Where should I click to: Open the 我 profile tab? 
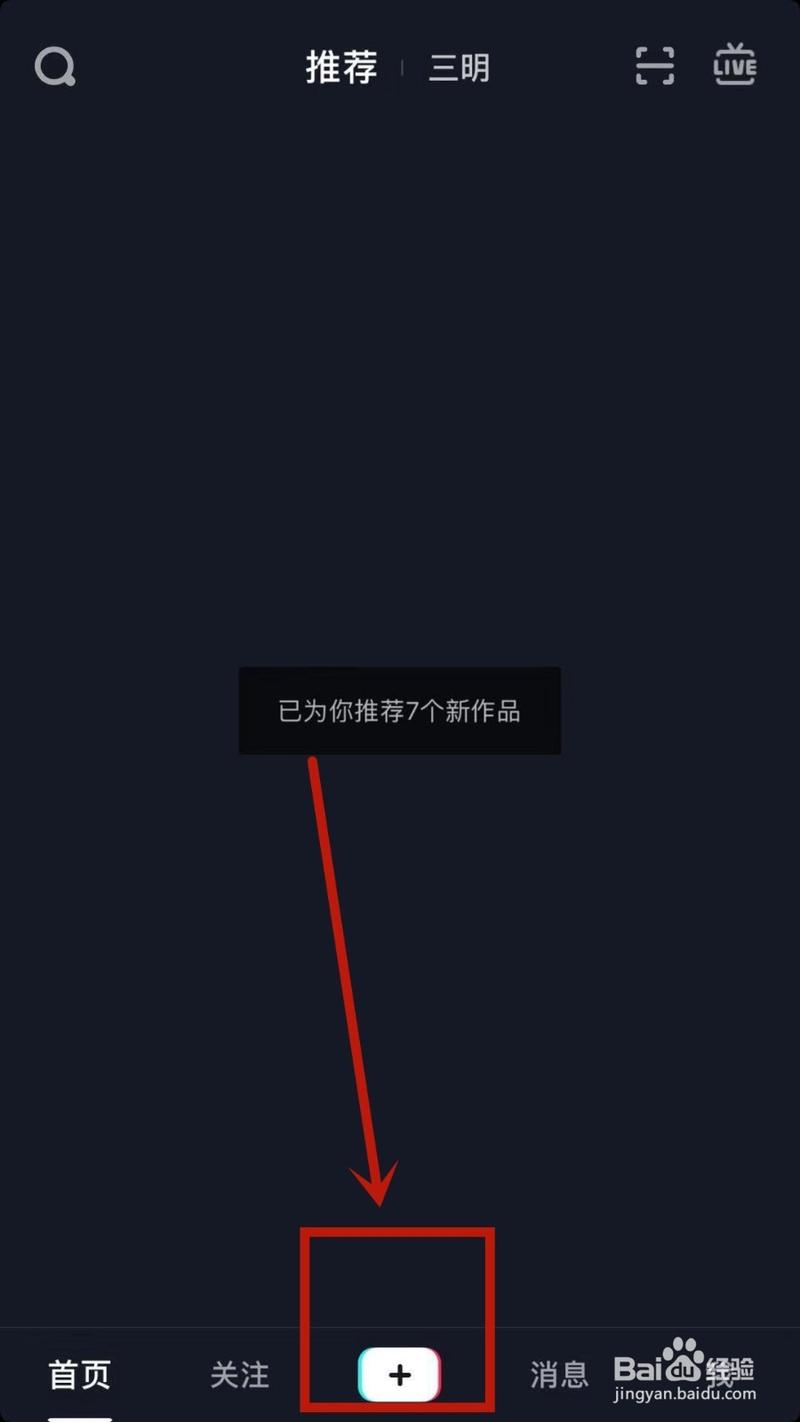coord(722,1374)
